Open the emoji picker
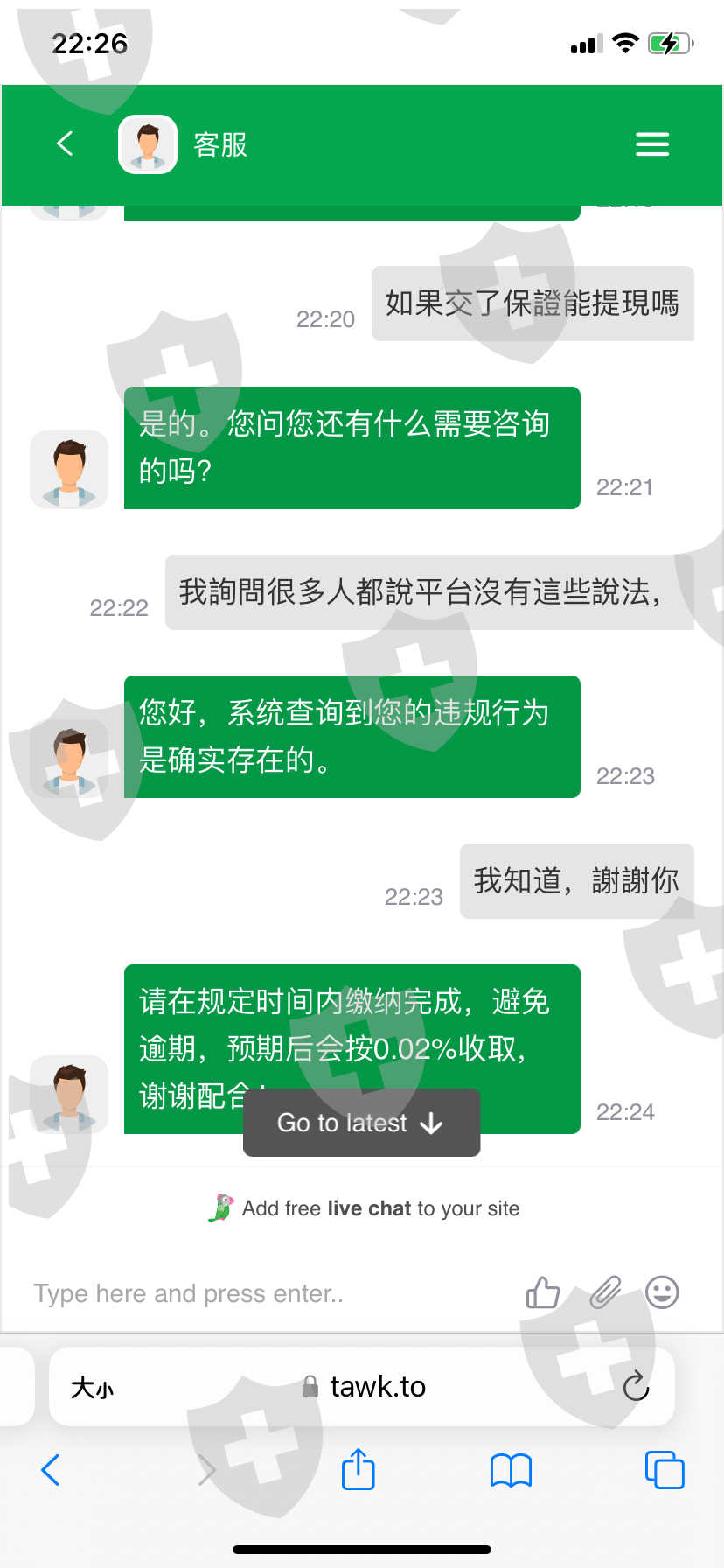Image resolution: width=724 pixels, height=1568 pixels. tap(662, 1291)
